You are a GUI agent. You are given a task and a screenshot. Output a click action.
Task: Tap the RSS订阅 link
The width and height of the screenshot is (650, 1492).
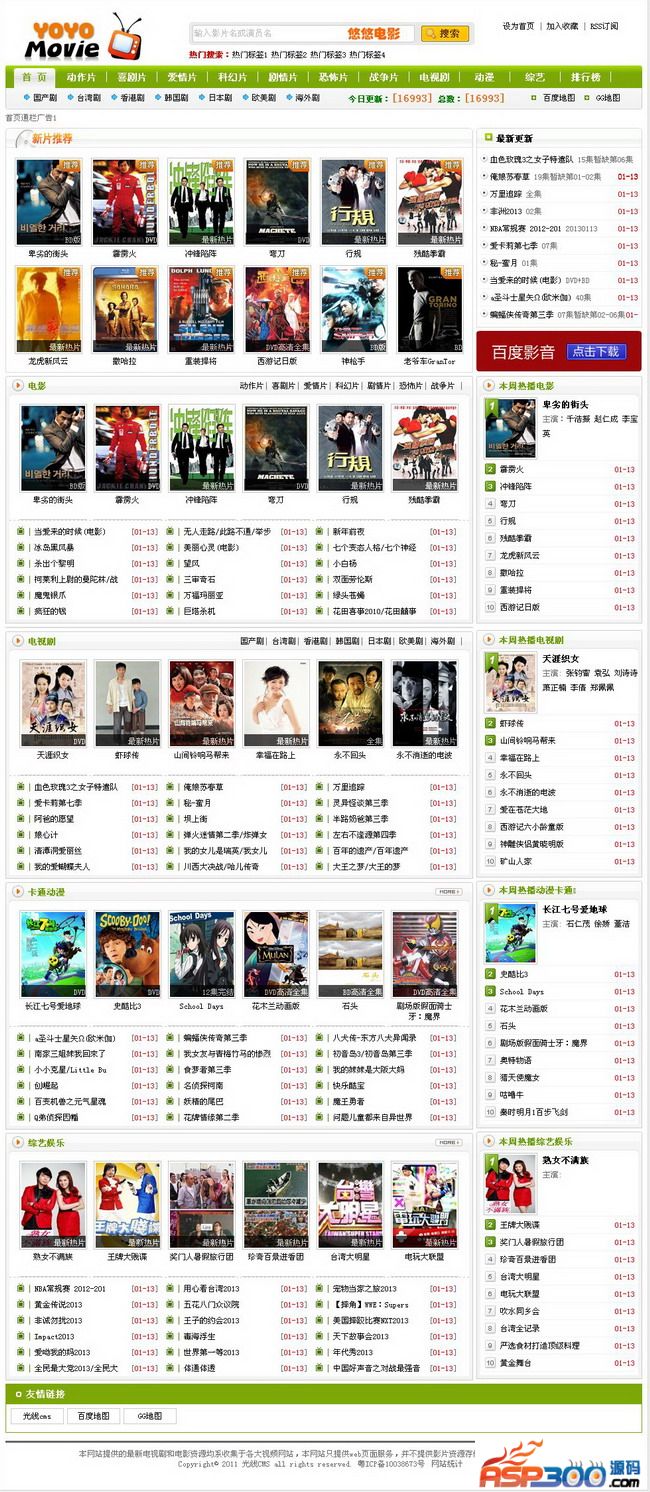[604, 26]
